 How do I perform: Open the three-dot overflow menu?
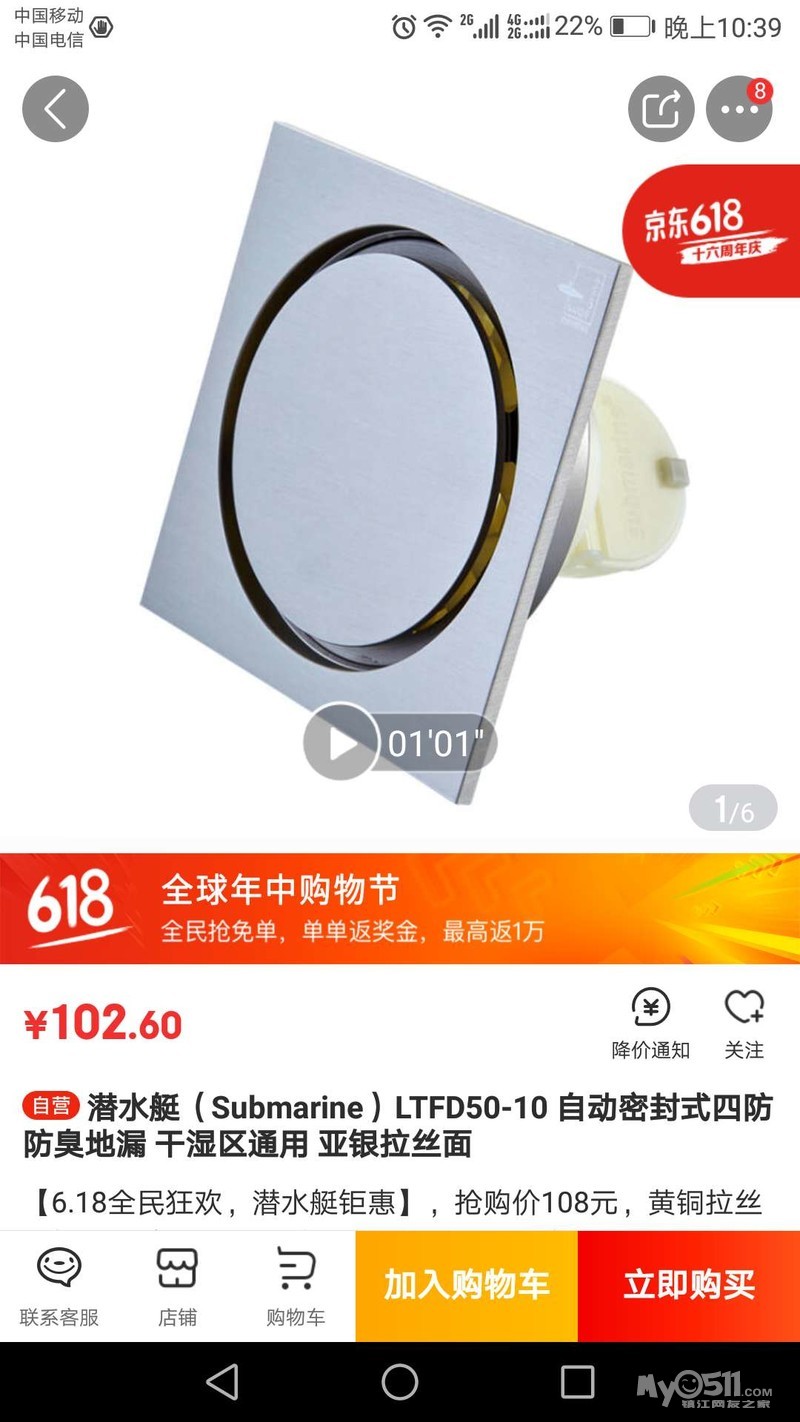tap(739, 109)
